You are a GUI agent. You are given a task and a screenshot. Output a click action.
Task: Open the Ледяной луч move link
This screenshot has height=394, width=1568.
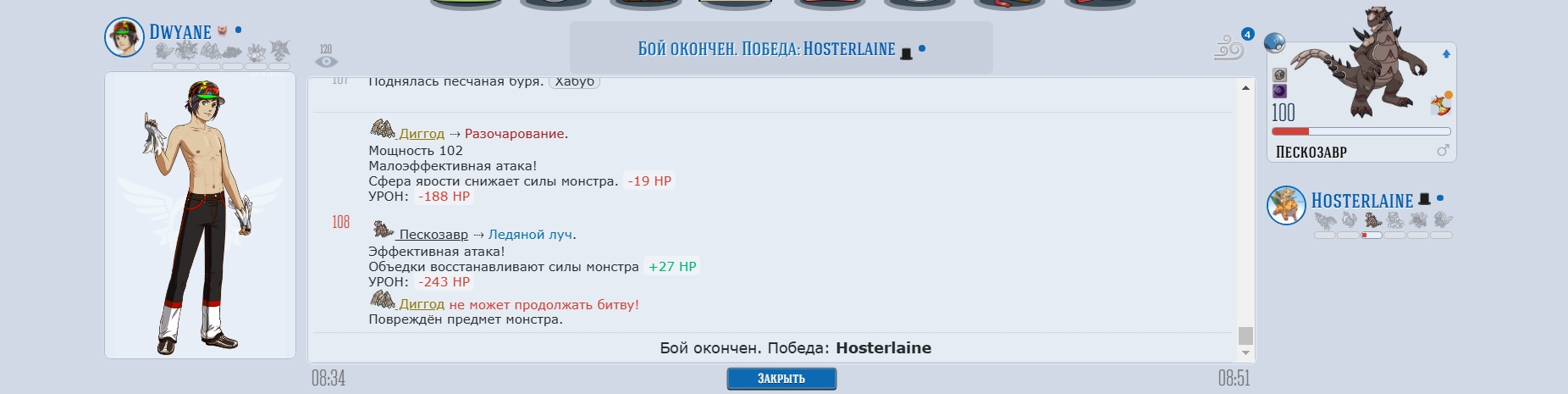pos(531,235)
